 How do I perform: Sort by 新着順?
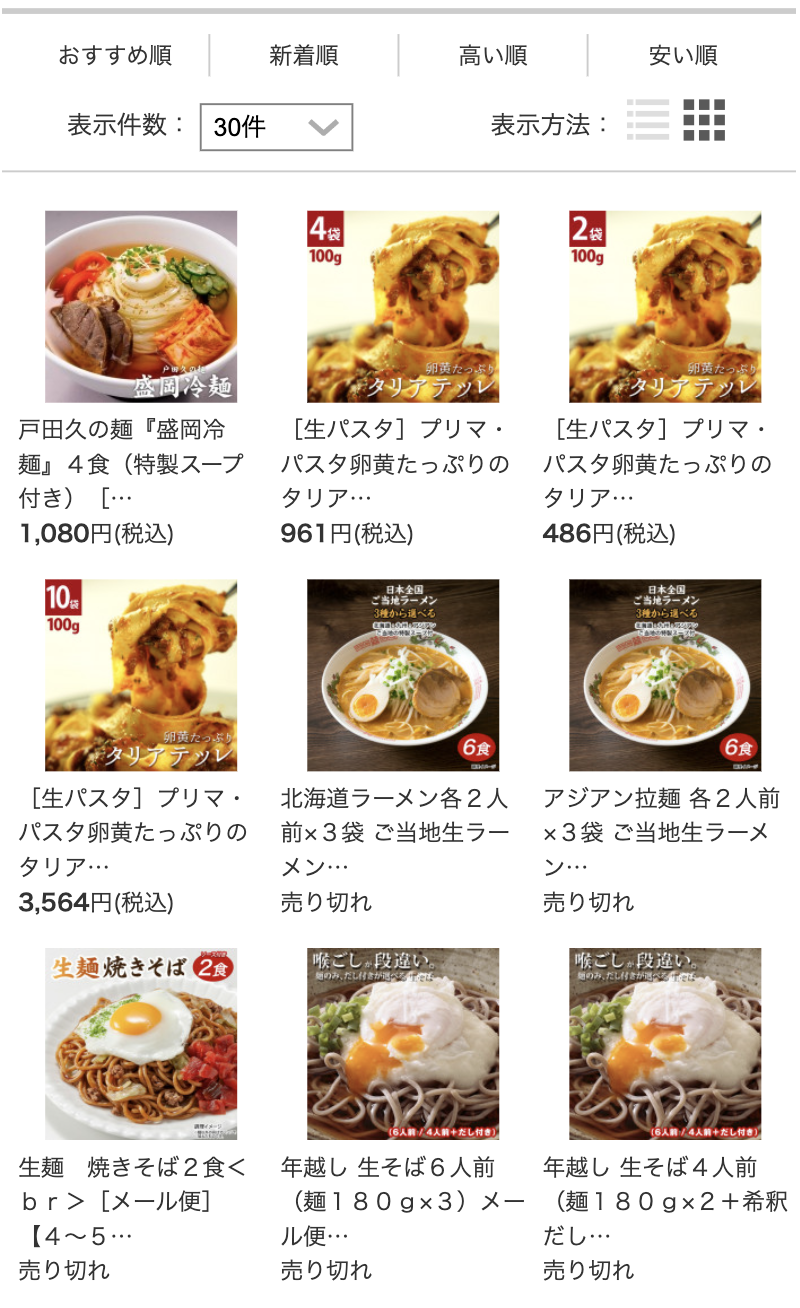pos(304,55)
